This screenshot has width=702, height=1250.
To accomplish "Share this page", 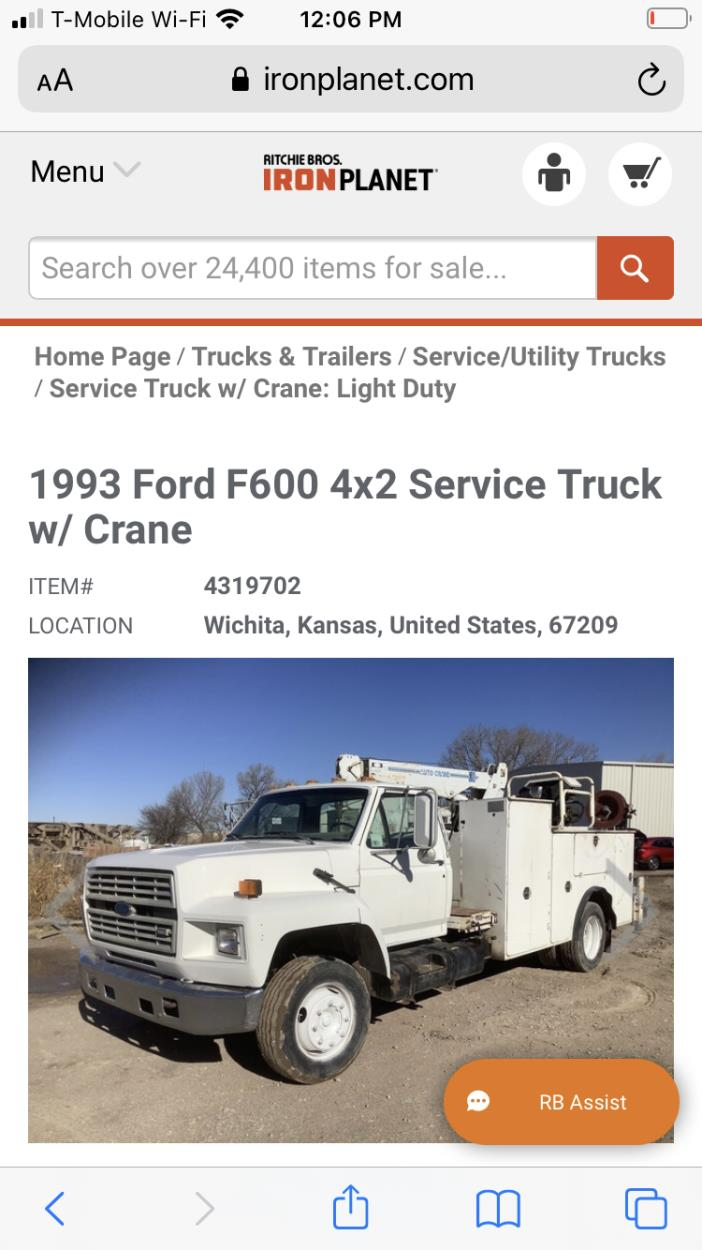I will 350,1208.
